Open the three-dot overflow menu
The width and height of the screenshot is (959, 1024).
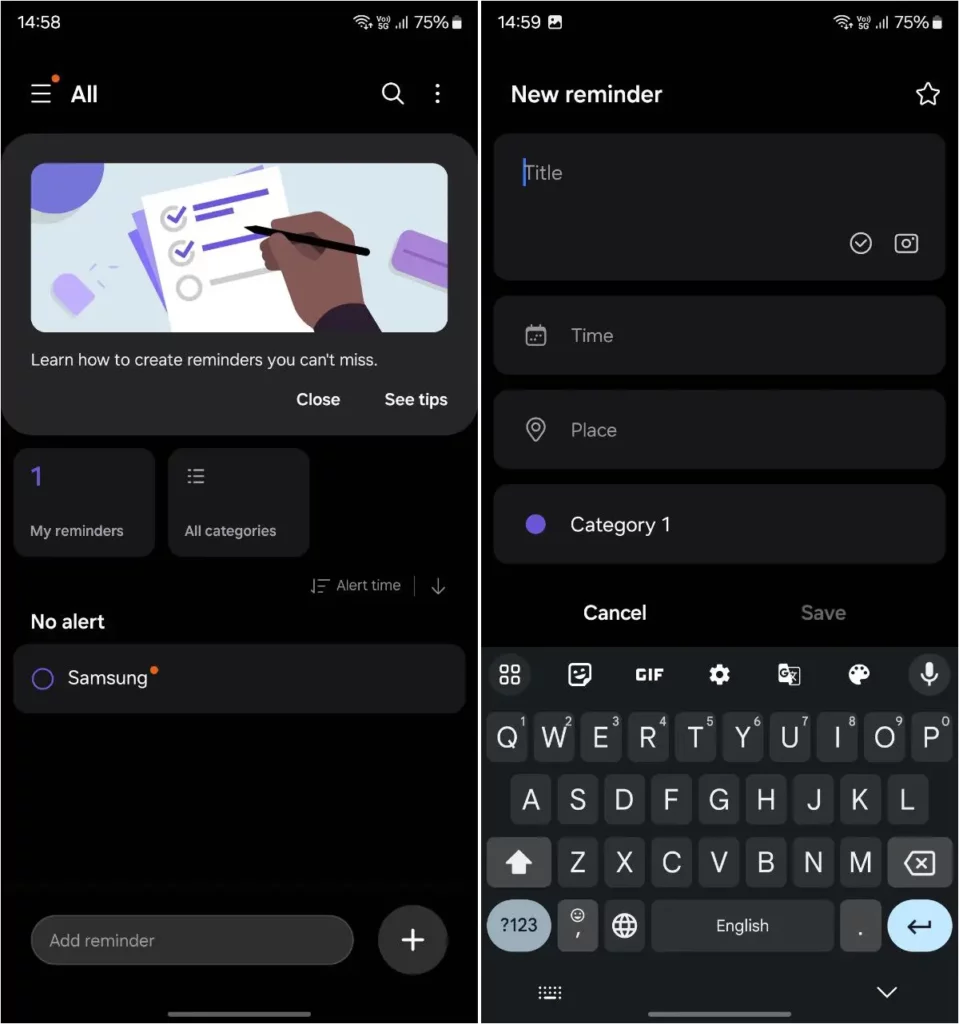[x=437, y=94]
